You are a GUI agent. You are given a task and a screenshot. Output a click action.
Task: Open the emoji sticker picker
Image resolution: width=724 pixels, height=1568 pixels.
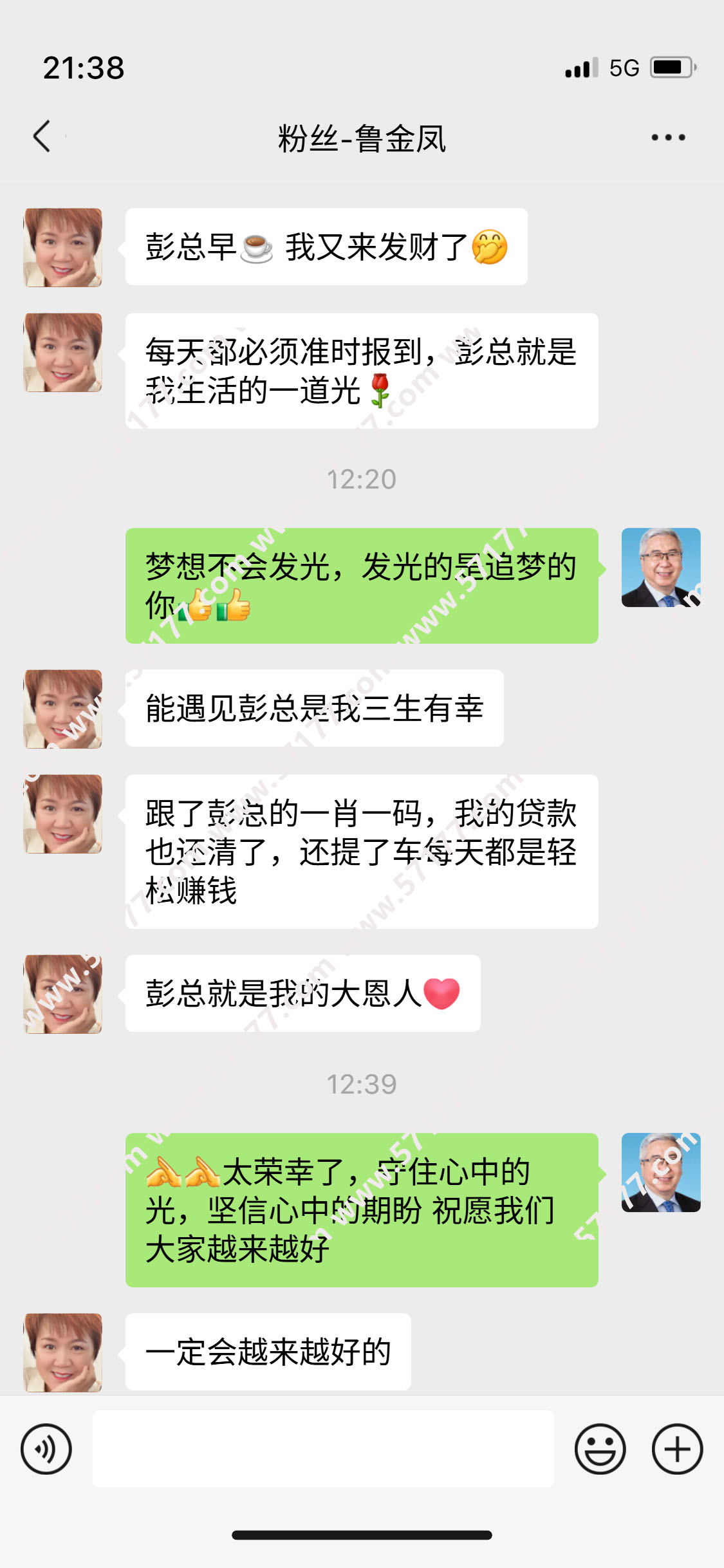point(600,1449)
